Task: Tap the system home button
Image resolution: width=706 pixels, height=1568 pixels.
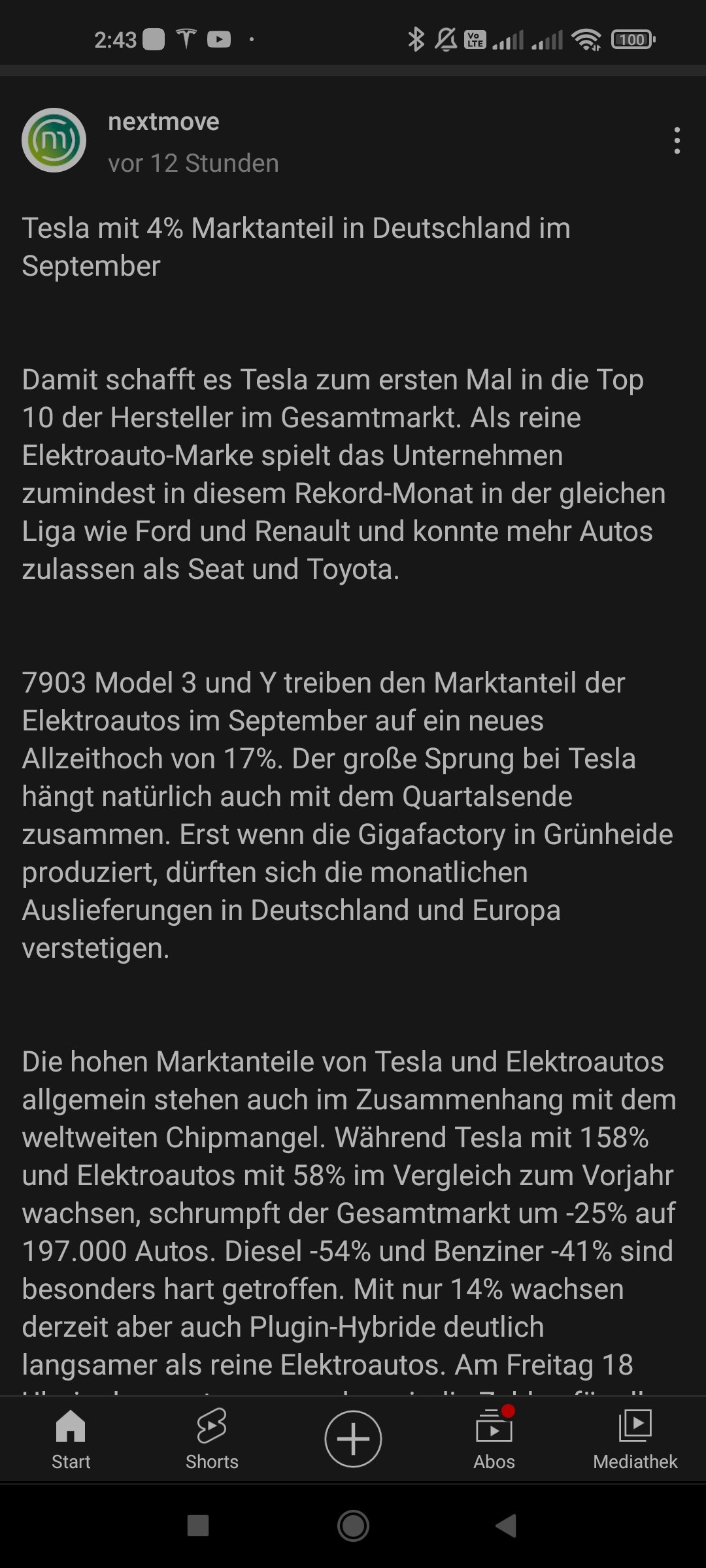Action: click(x=353, y=1526)
